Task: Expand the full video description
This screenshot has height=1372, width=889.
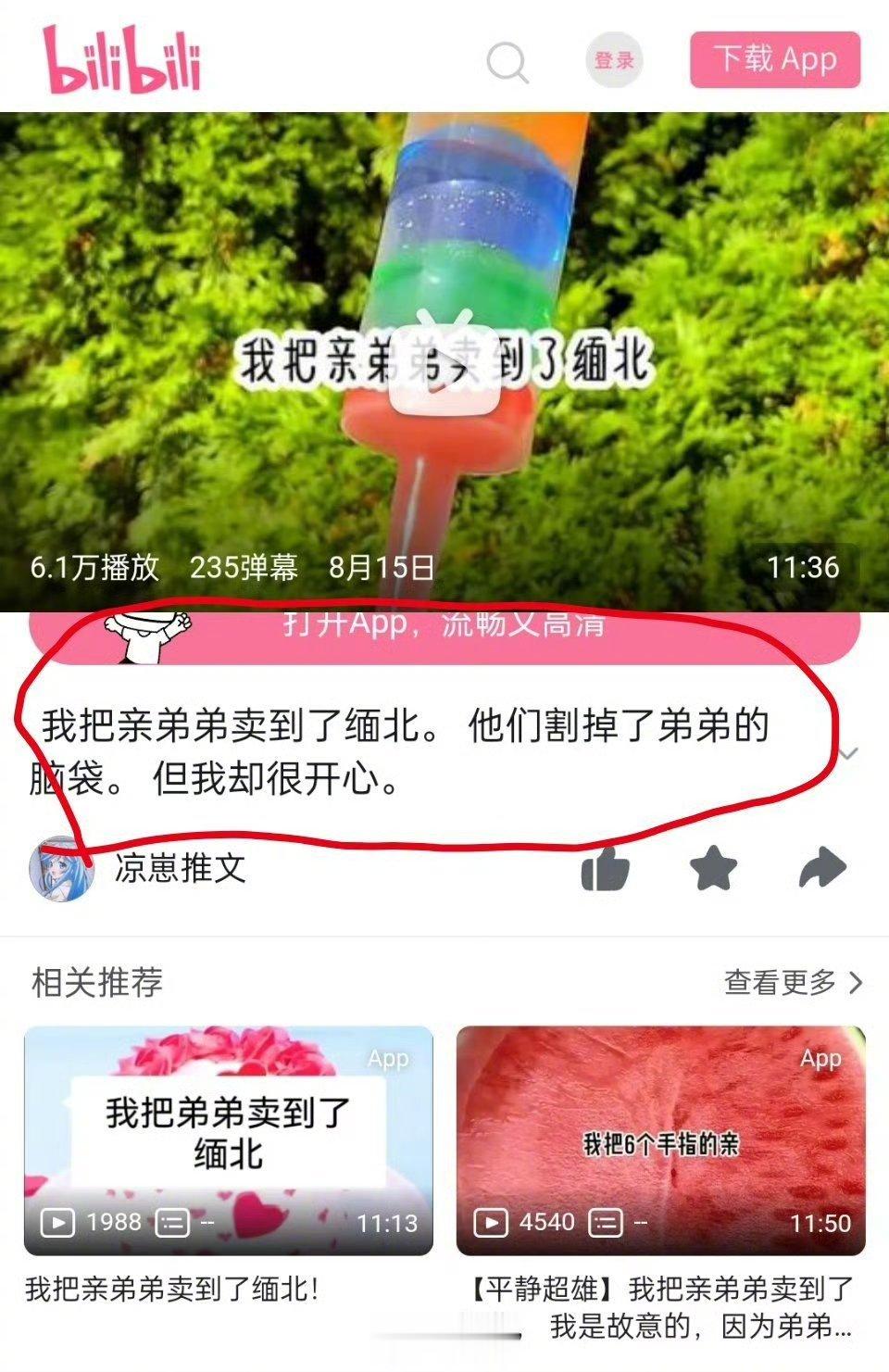Action: 849,753
